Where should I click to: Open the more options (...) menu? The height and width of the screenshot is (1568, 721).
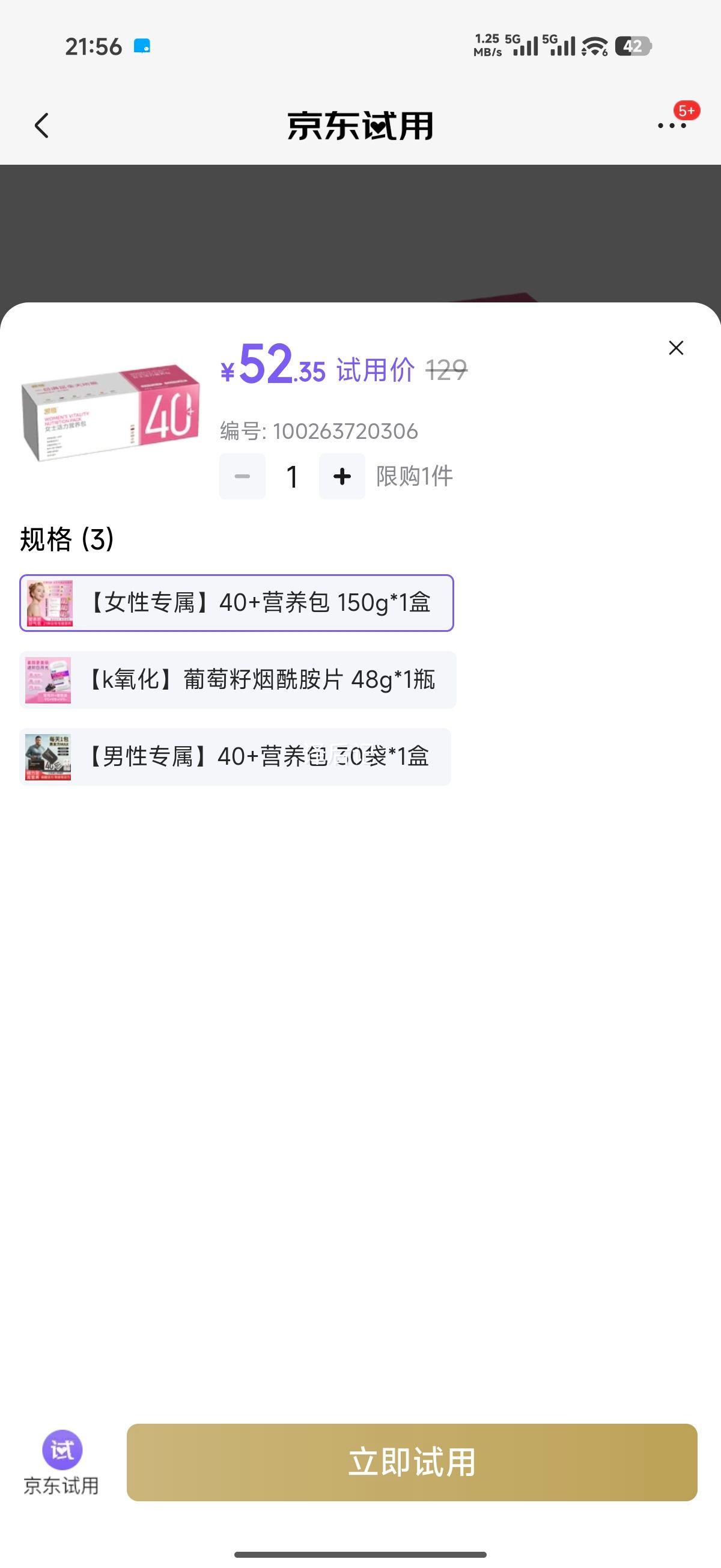[x=671, y=126]
